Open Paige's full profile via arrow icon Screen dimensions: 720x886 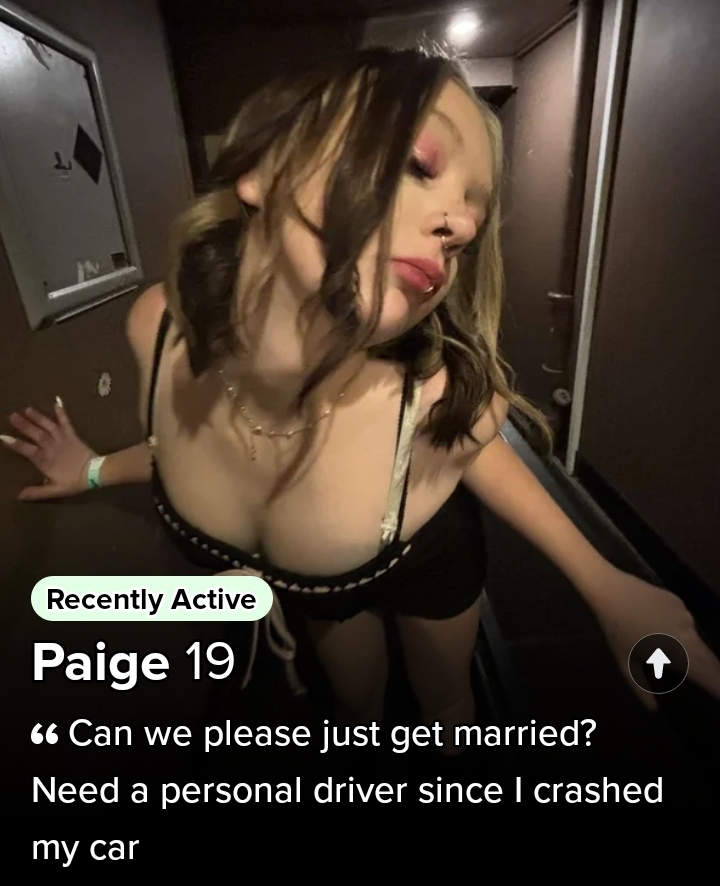(658, 664)
